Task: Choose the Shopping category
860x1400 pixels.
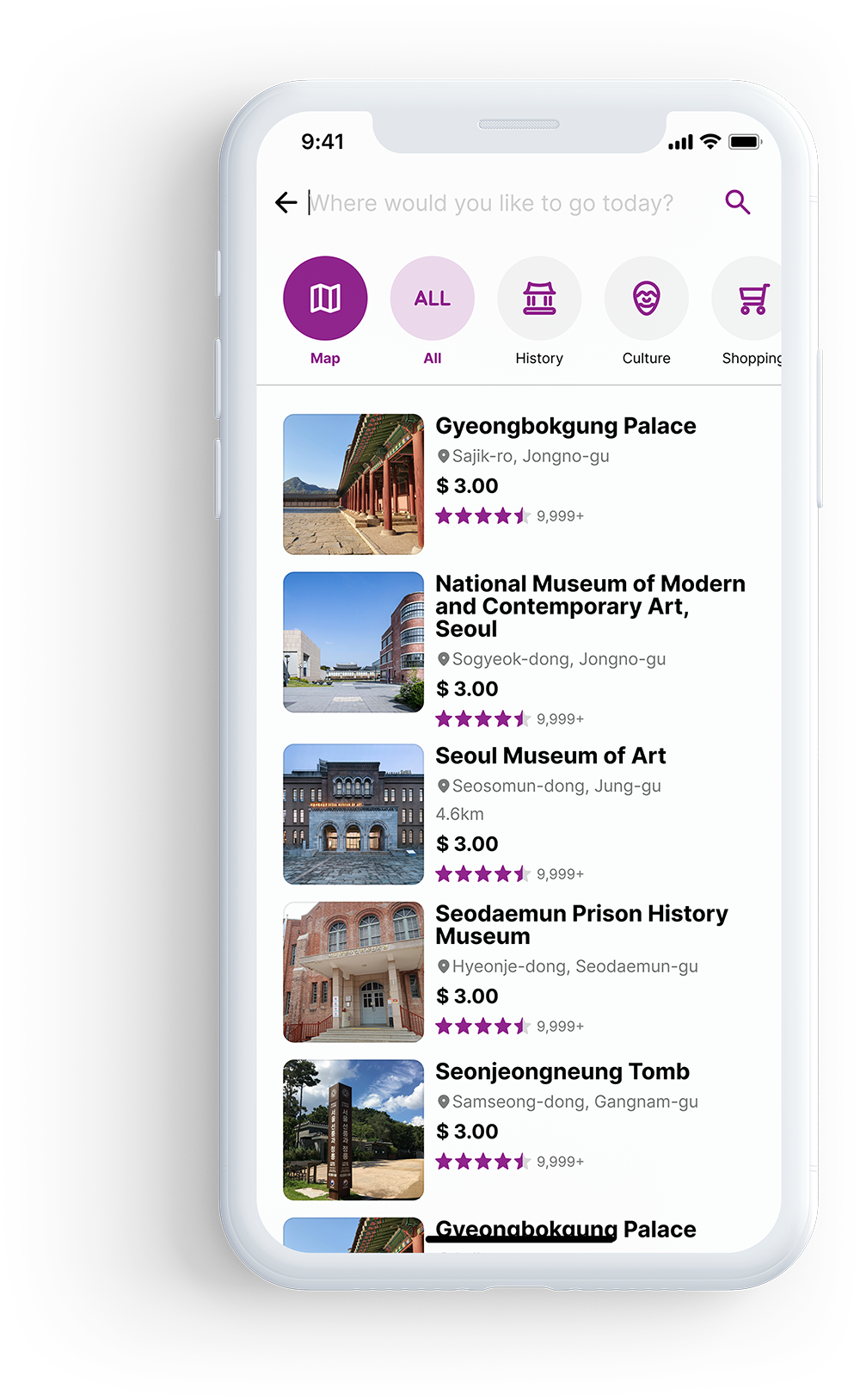Action: tap(750, 299)
